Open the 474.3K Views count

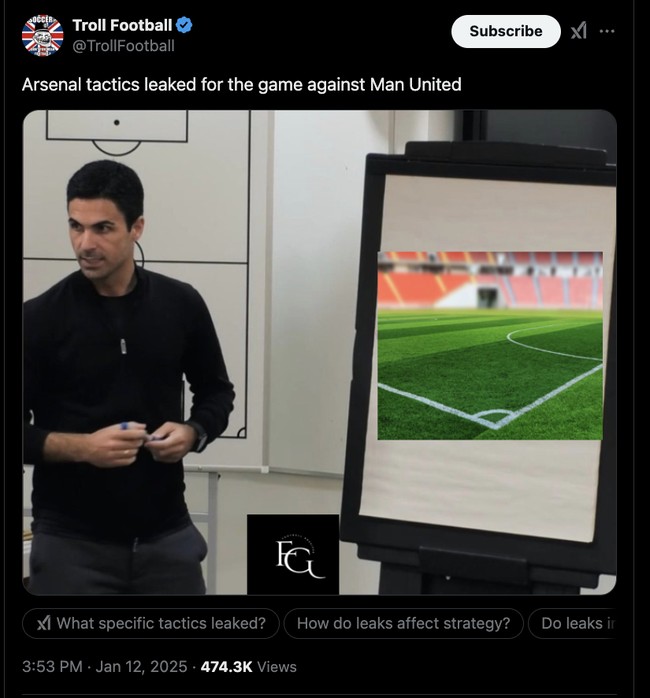click(248, 666)
